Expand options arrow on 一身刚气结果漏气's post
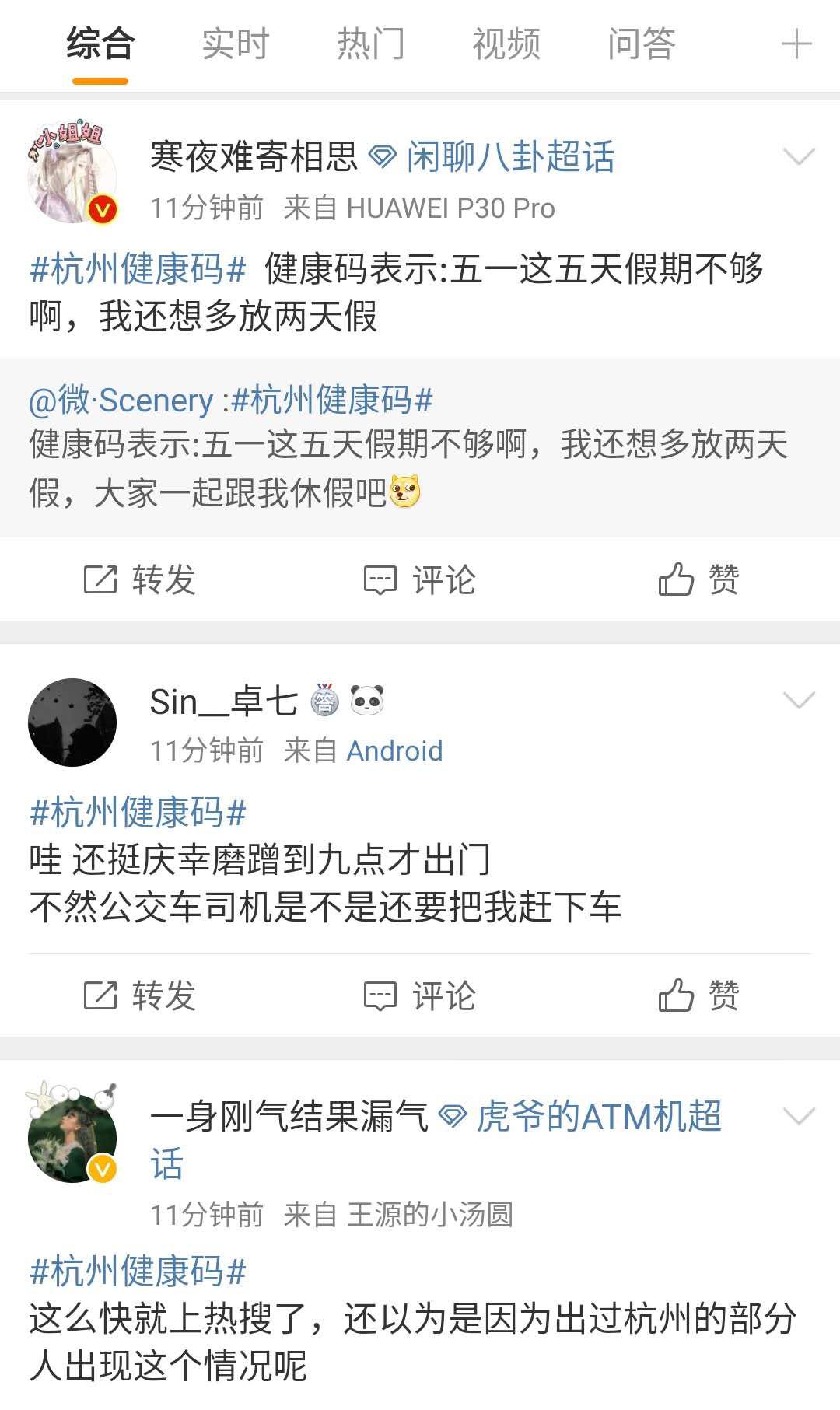 (x=799, y=1117)
